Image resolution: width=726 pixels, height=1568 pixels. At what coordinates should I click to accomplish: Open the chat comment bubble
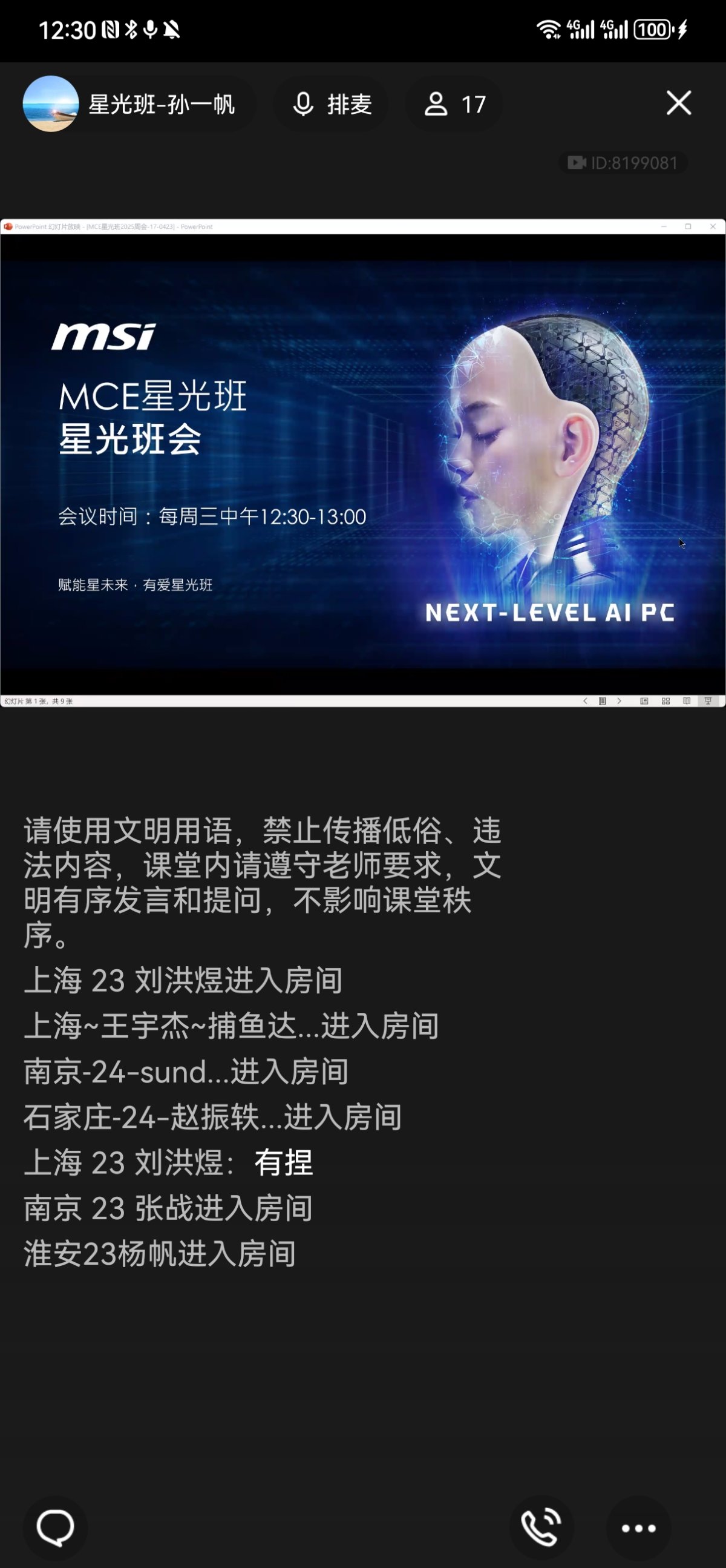55,1527
